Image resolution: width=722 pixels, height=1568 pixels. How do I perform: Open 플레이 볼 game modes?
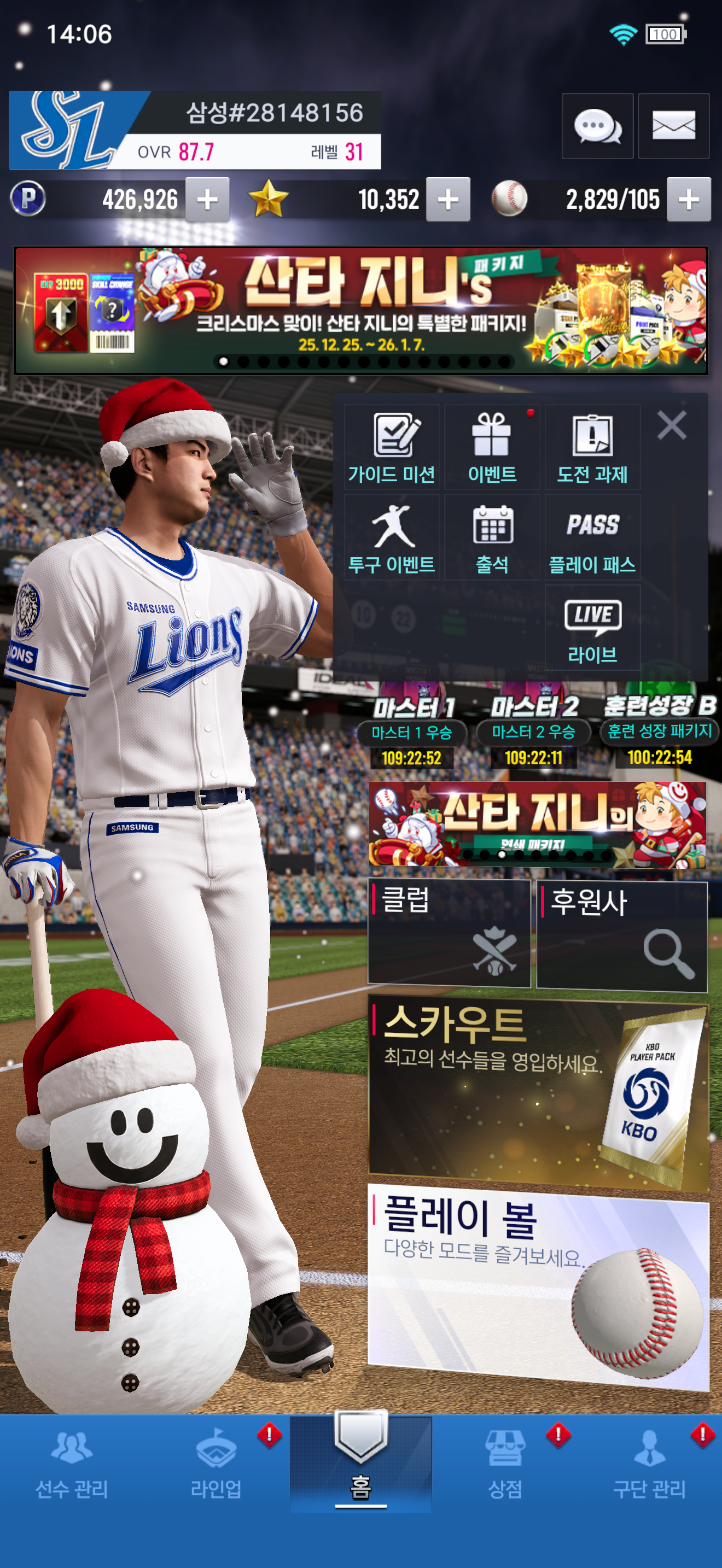538,1284
